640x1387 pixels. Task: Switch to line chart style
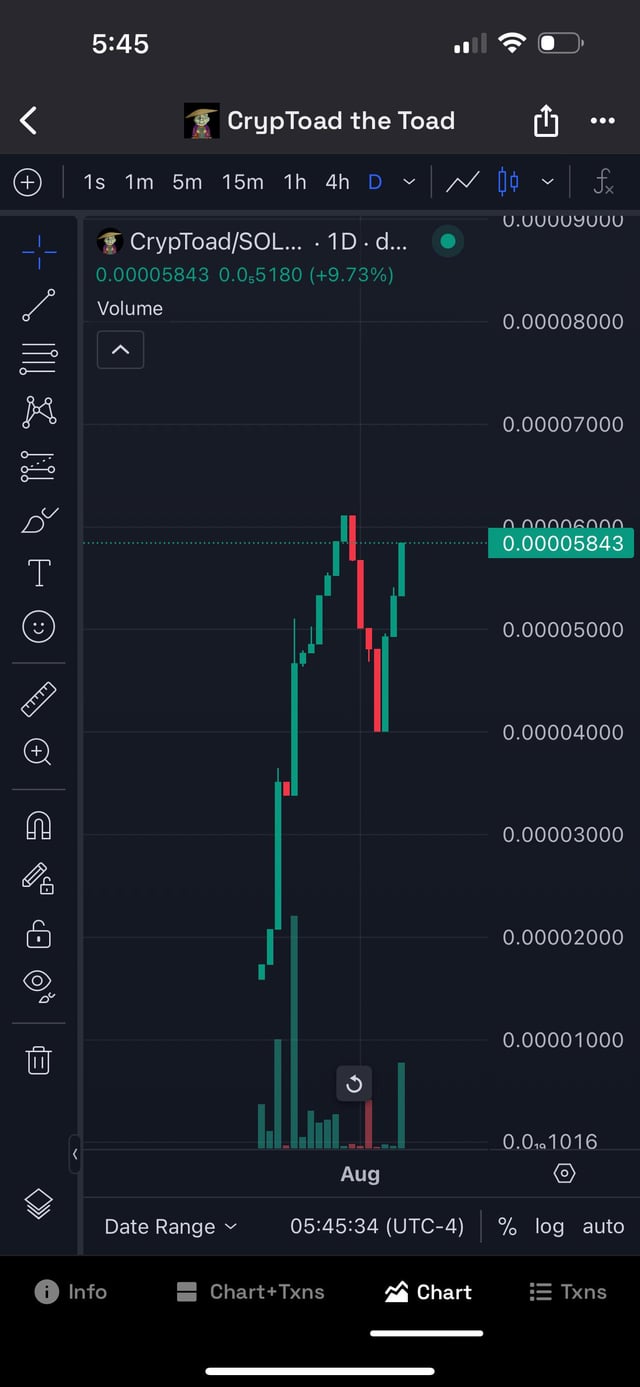click(462, 182)
